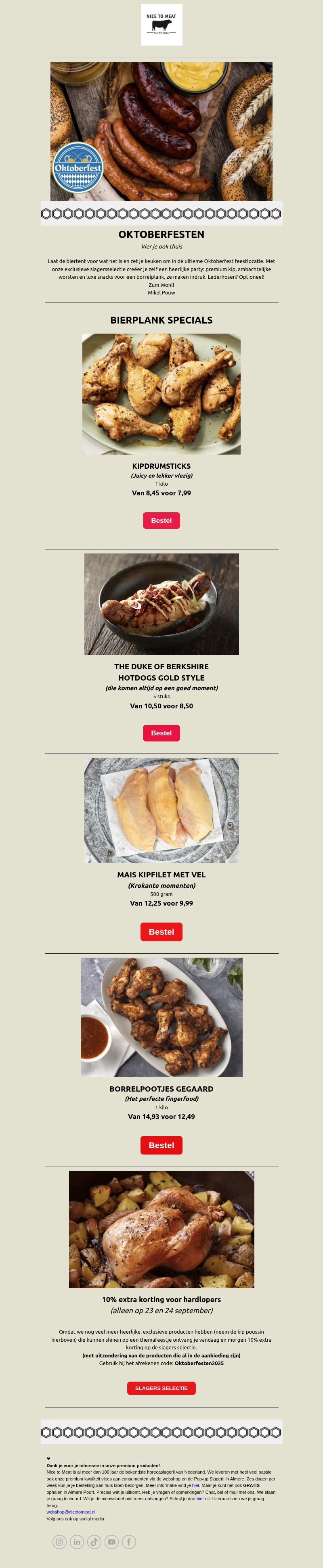Visit the LinkedIn page icon
This screenshot has height=1568, width=323.
pyautogui.click(x=77, y=1541)
